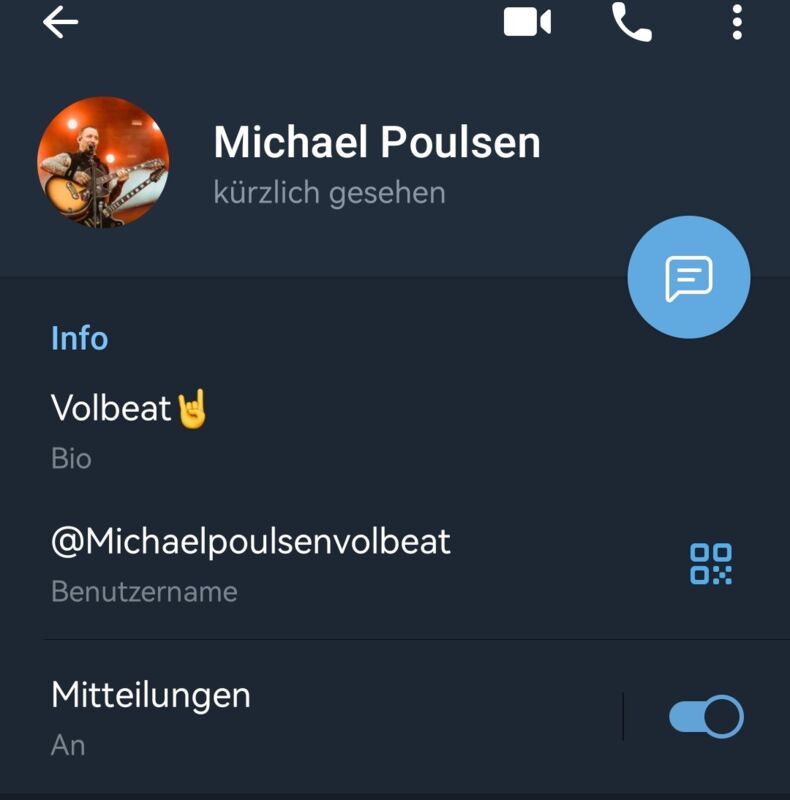View Michael Poulsen's profile photo

click(103, 162)
